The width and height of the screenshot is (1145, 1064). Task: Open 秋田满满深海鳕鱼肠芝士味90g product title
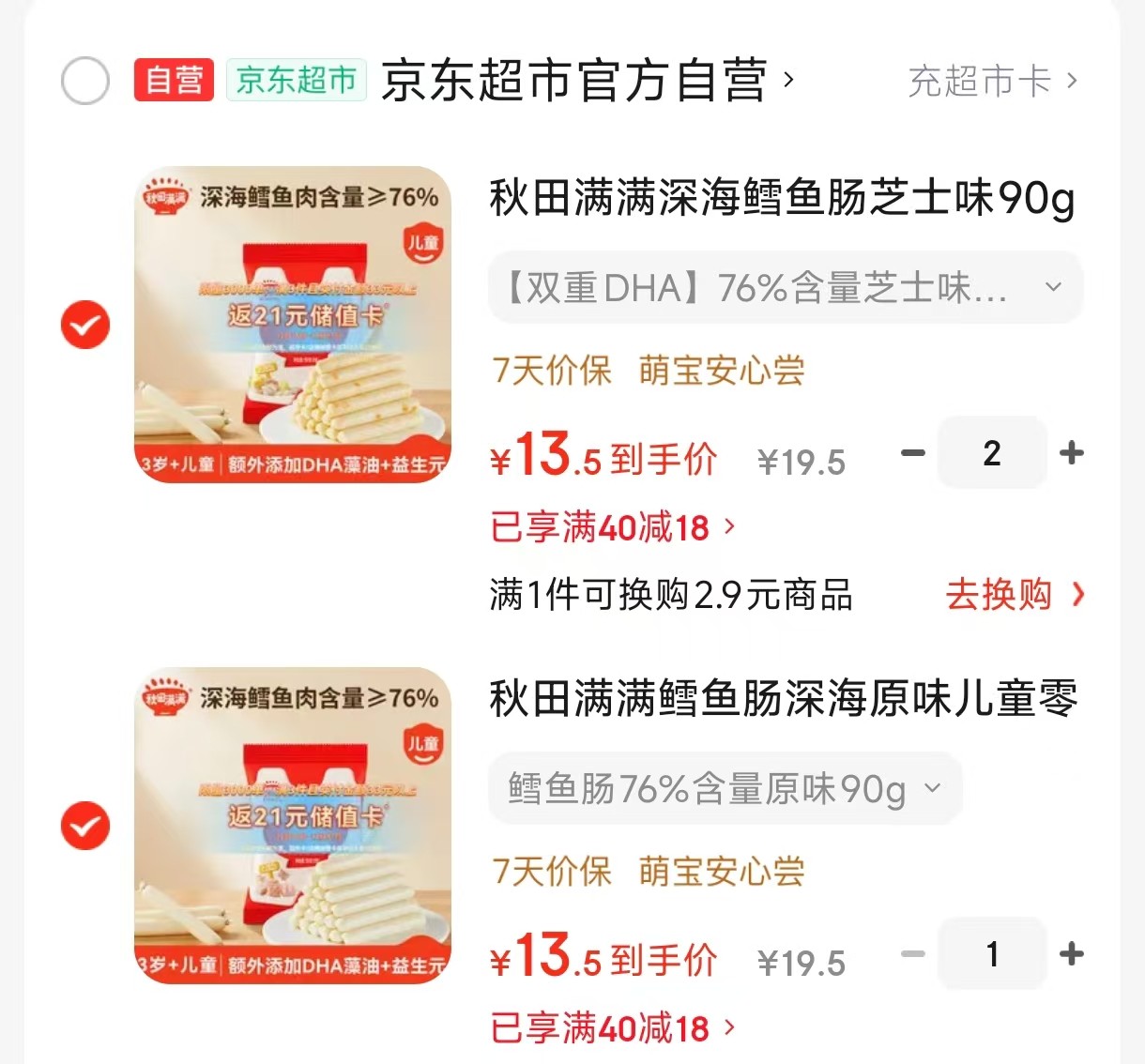(x=782, y=198)
